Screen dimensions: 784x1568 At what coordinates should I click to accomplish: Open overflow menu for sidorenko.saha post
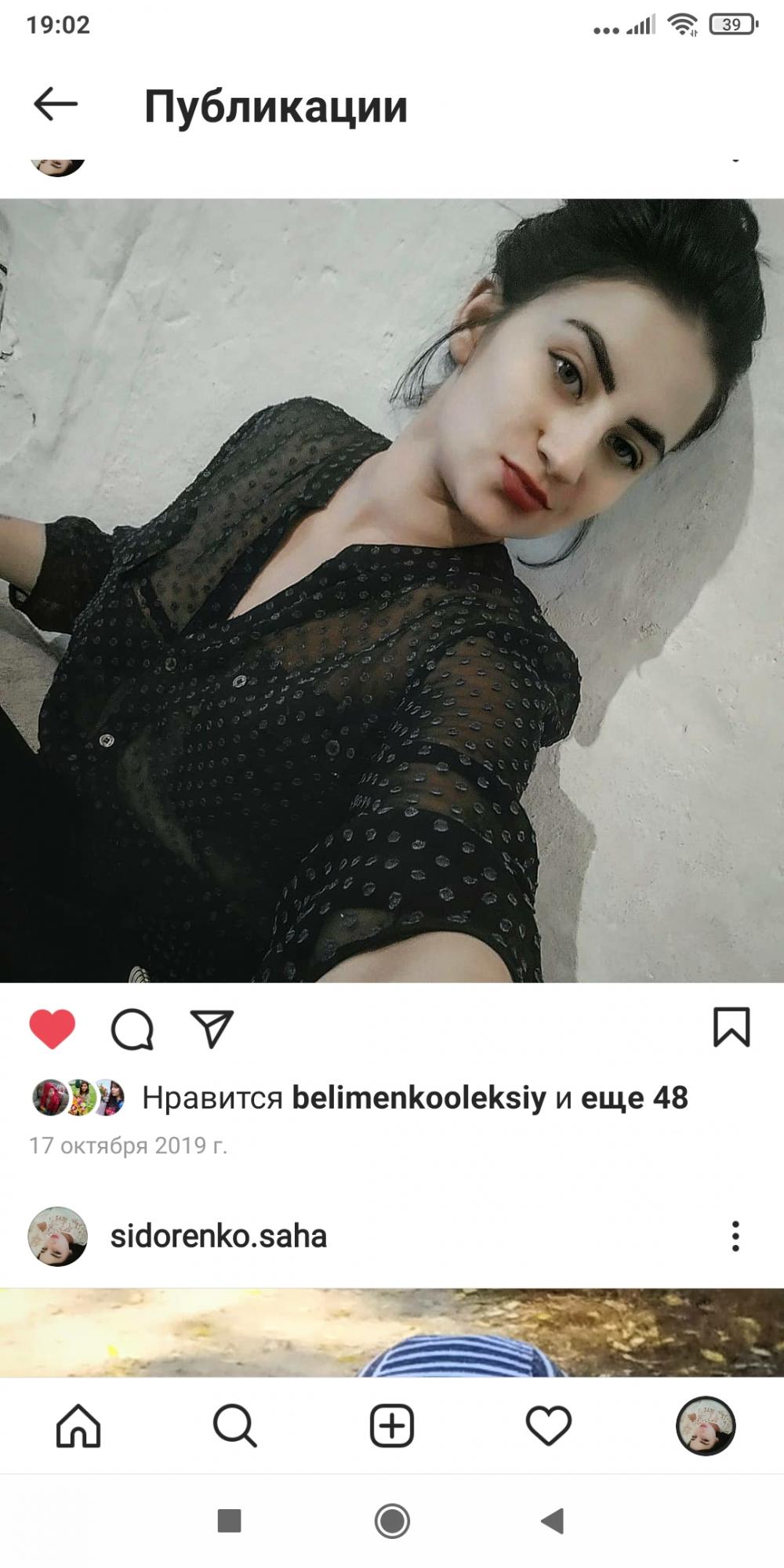[735, 1236]
